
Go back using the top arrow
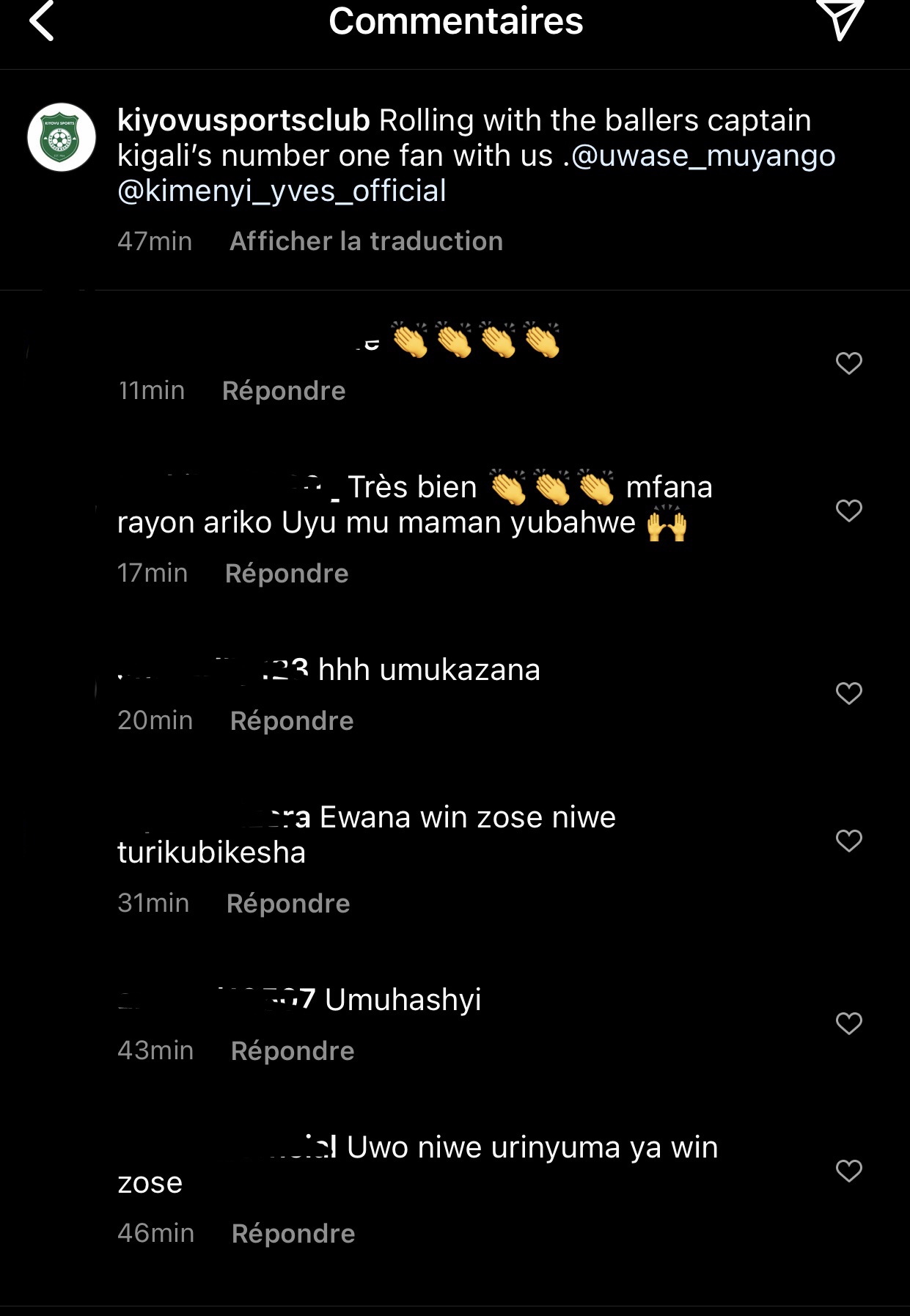pyautogui.click(x=42, y=21)
